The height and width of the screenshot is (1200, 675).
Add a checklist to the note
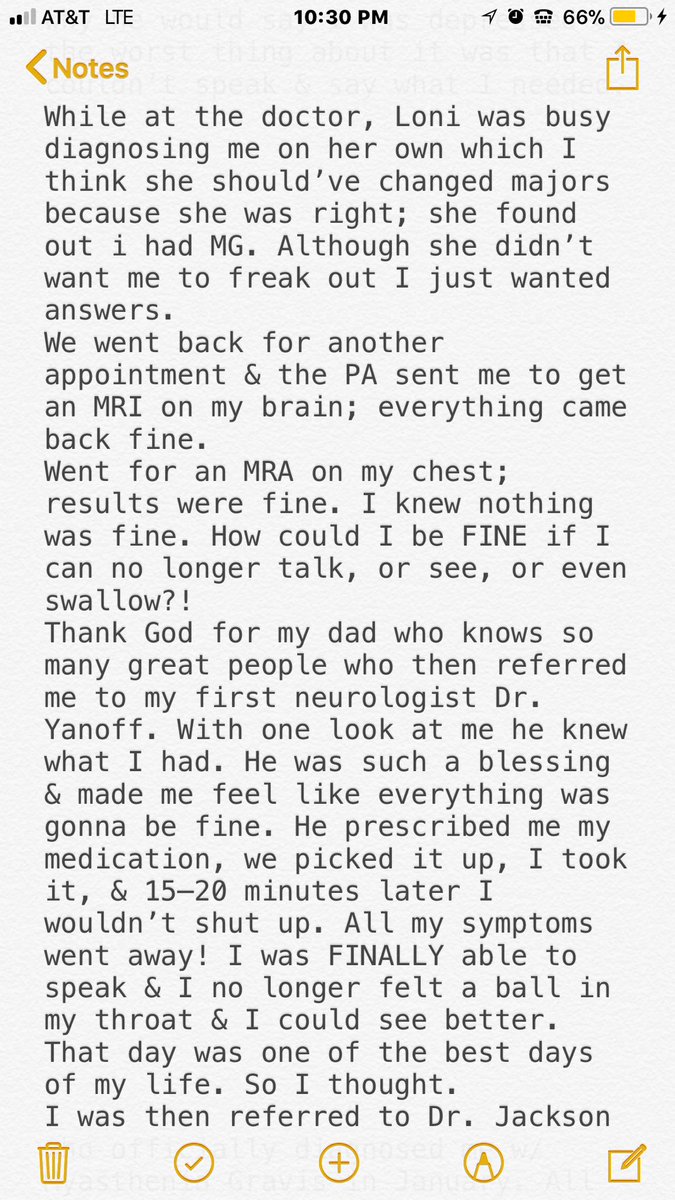click(194, 1163)
